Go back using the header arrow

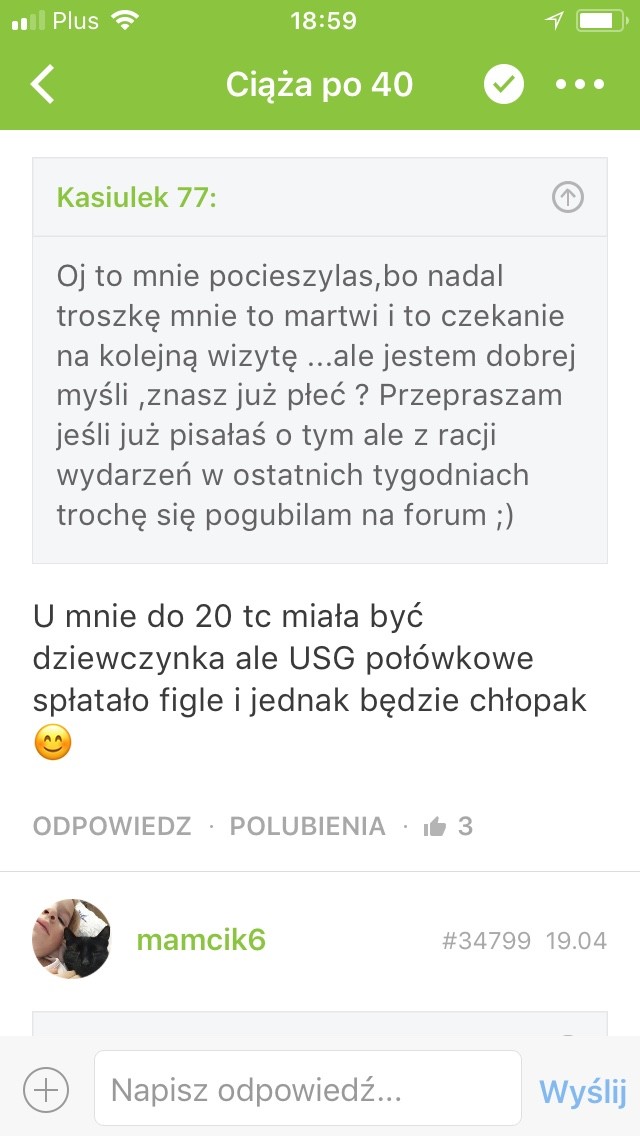(43, 85)
